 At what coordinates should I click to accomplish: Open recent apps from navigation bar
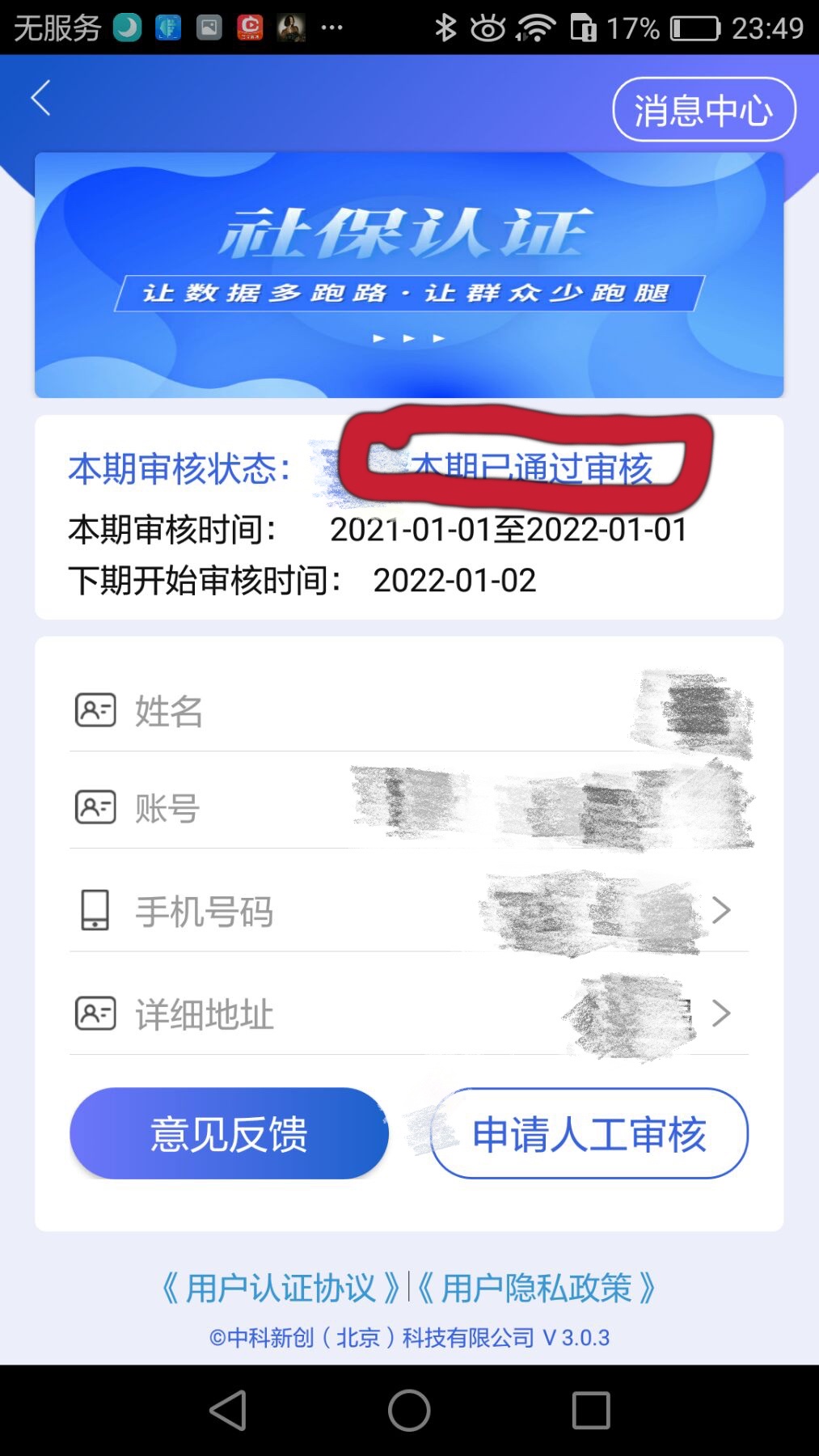(x=590, y=1411)
